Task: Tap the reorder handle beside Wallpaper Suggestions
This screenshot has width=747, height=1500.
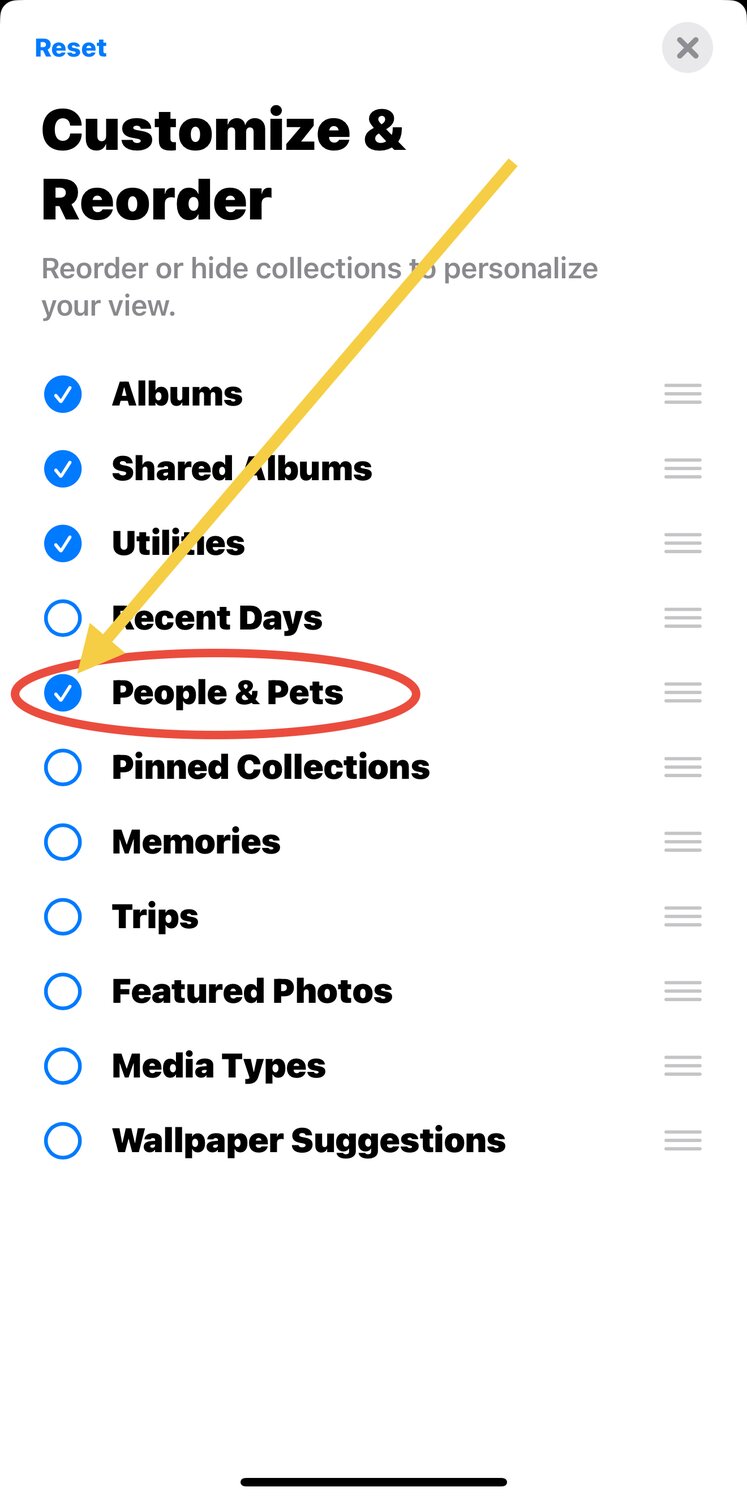Action: coord(683,1140)
